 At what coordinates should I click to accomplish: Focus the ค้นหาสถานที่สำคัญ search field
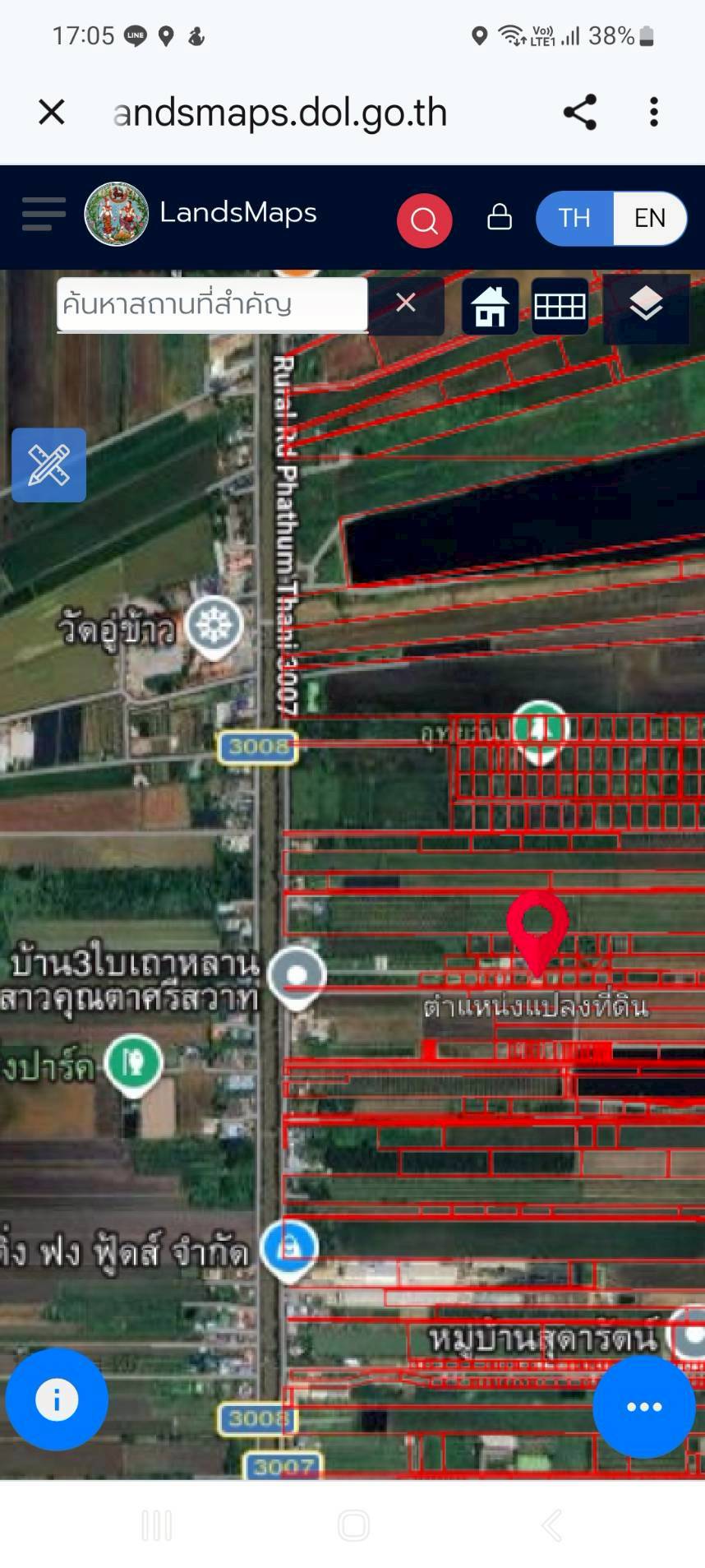pos(212,304)
